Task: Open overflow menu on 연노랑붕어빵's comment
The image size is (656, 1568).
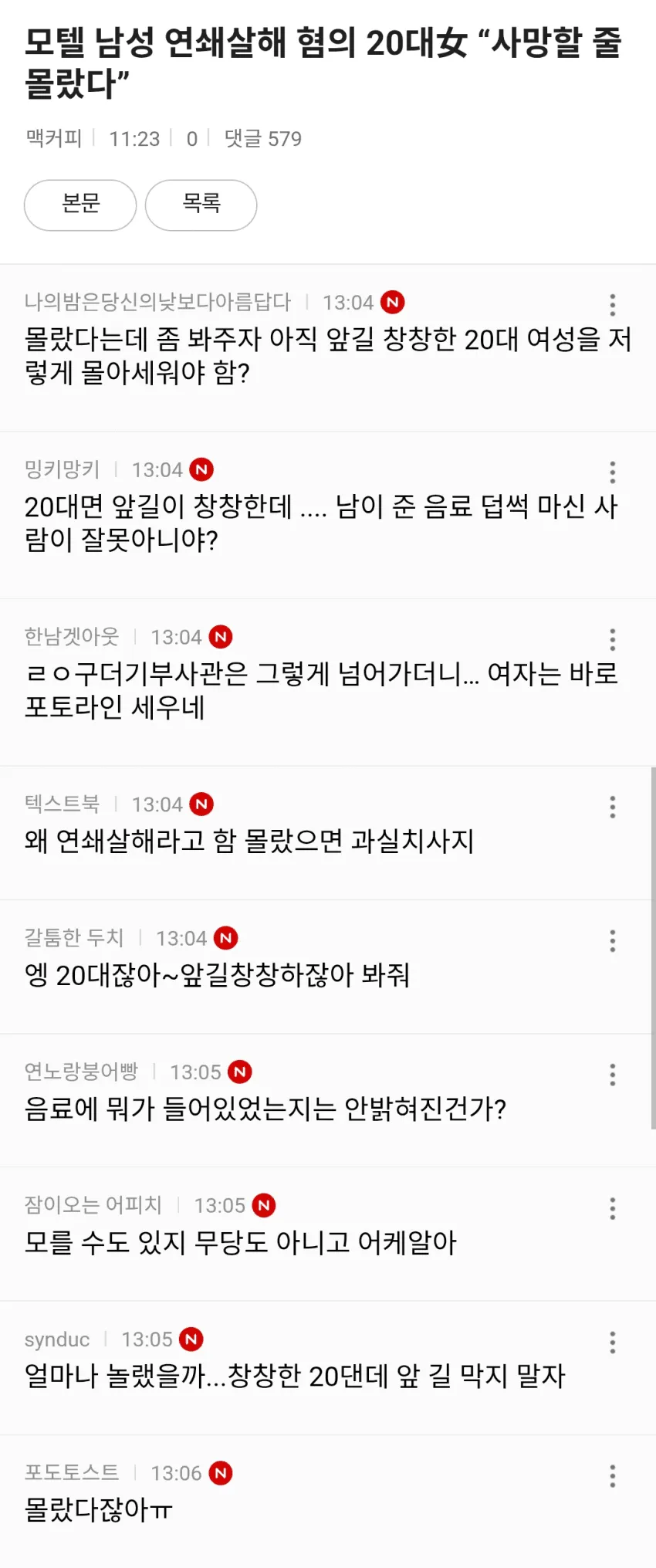Action: [x=612, y=1075]
